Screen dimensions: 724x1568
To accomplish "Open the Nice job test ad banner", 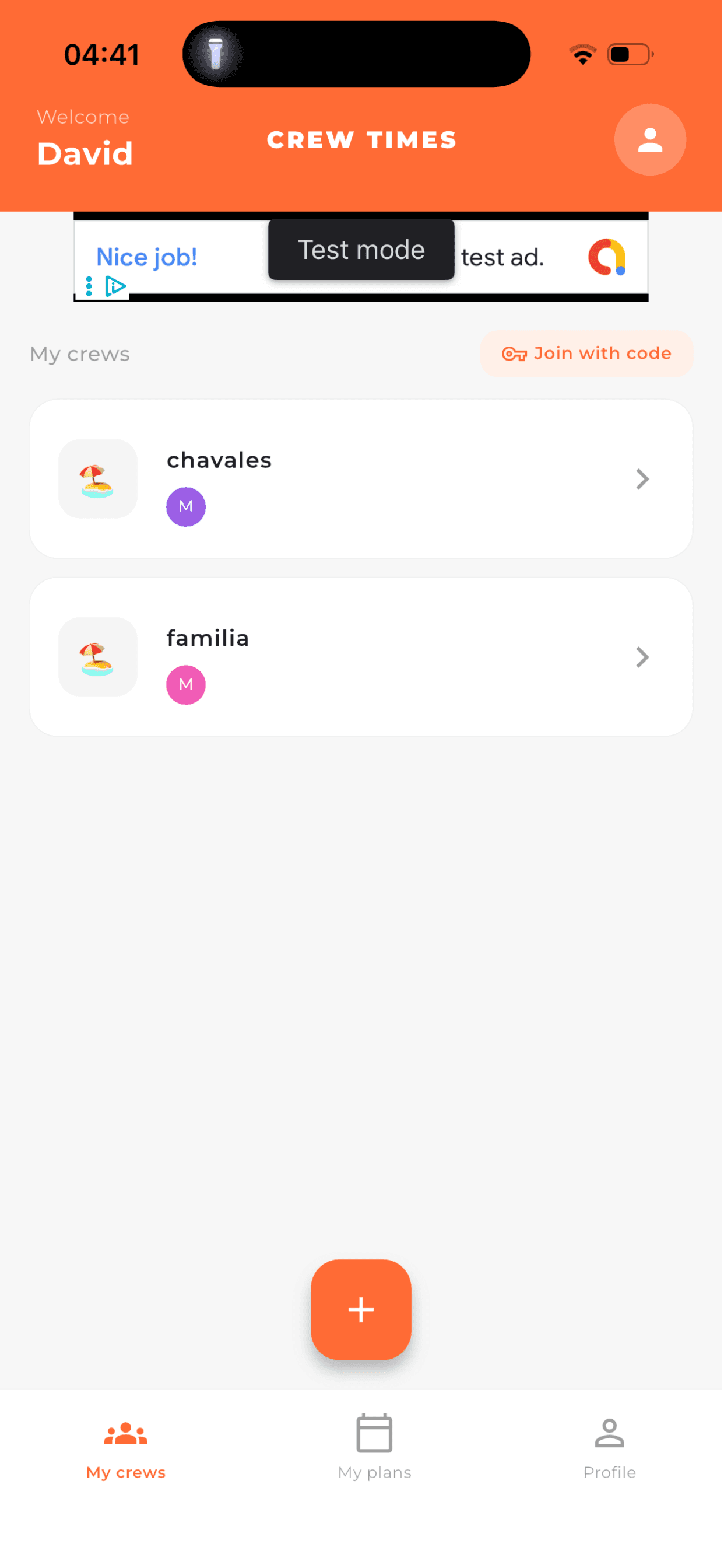I will point(361,257).
